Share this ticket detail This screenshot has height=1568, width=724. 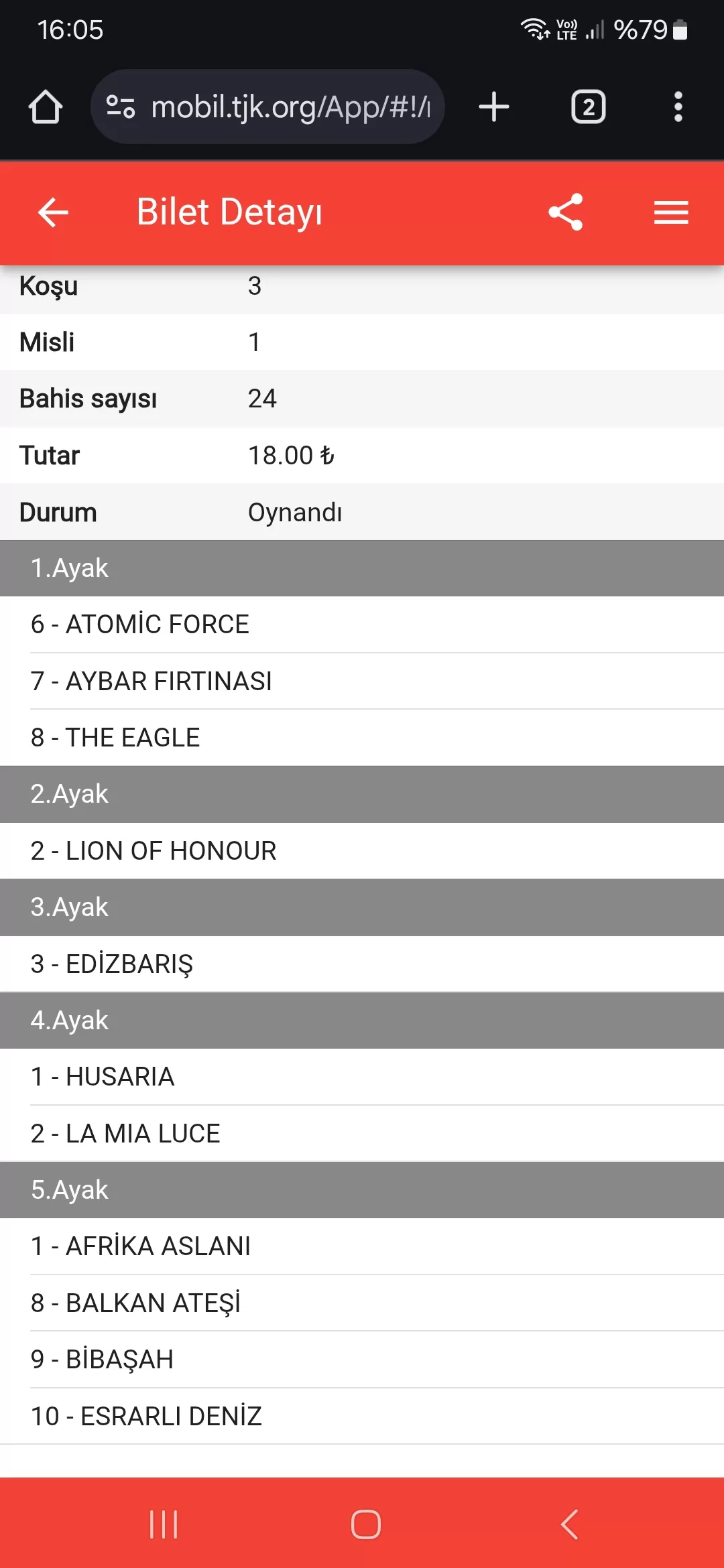click(566, 212)
